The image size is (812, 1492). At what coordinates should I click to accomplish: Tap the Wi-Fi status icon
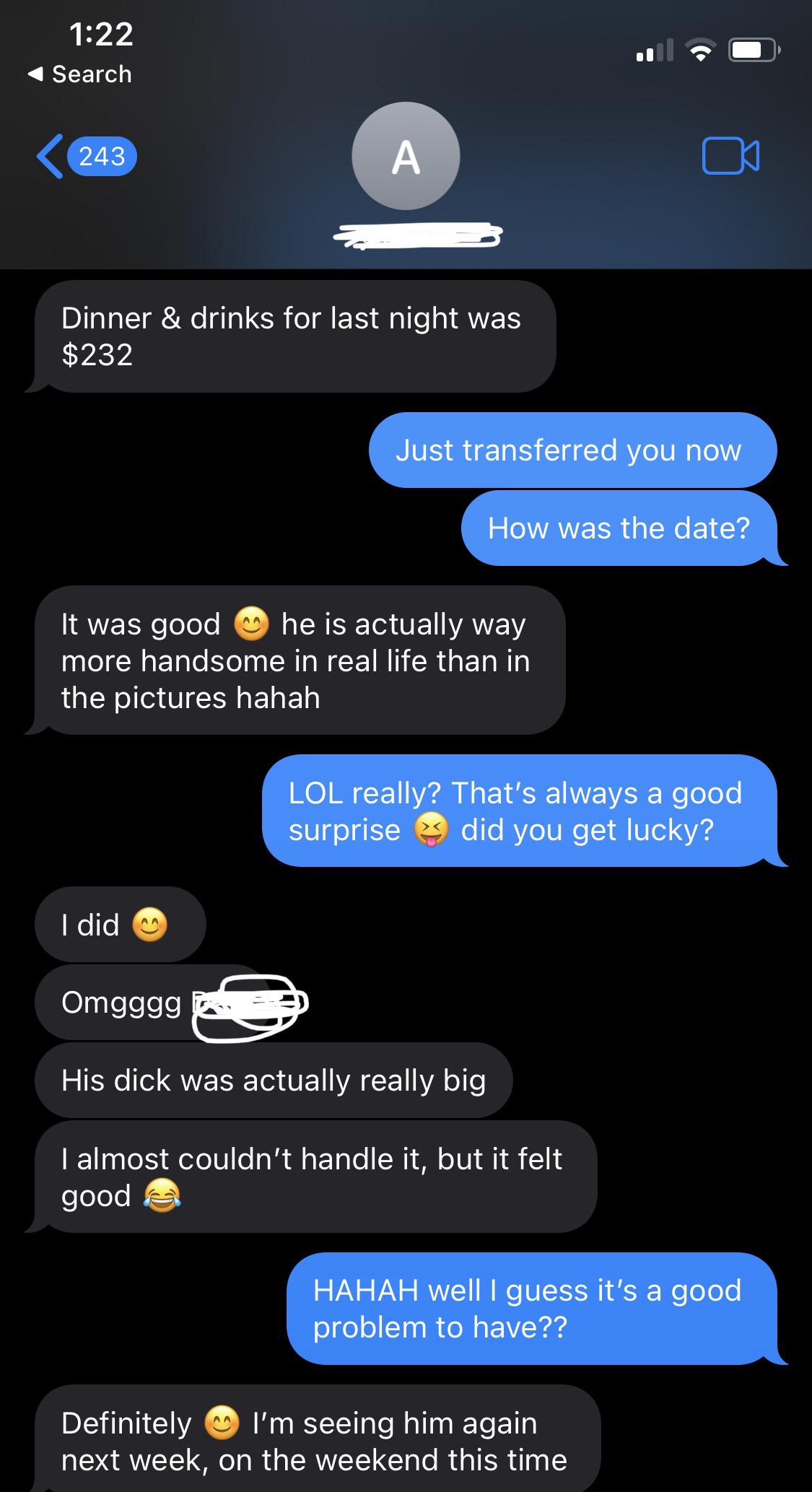(x=702, y=53)
